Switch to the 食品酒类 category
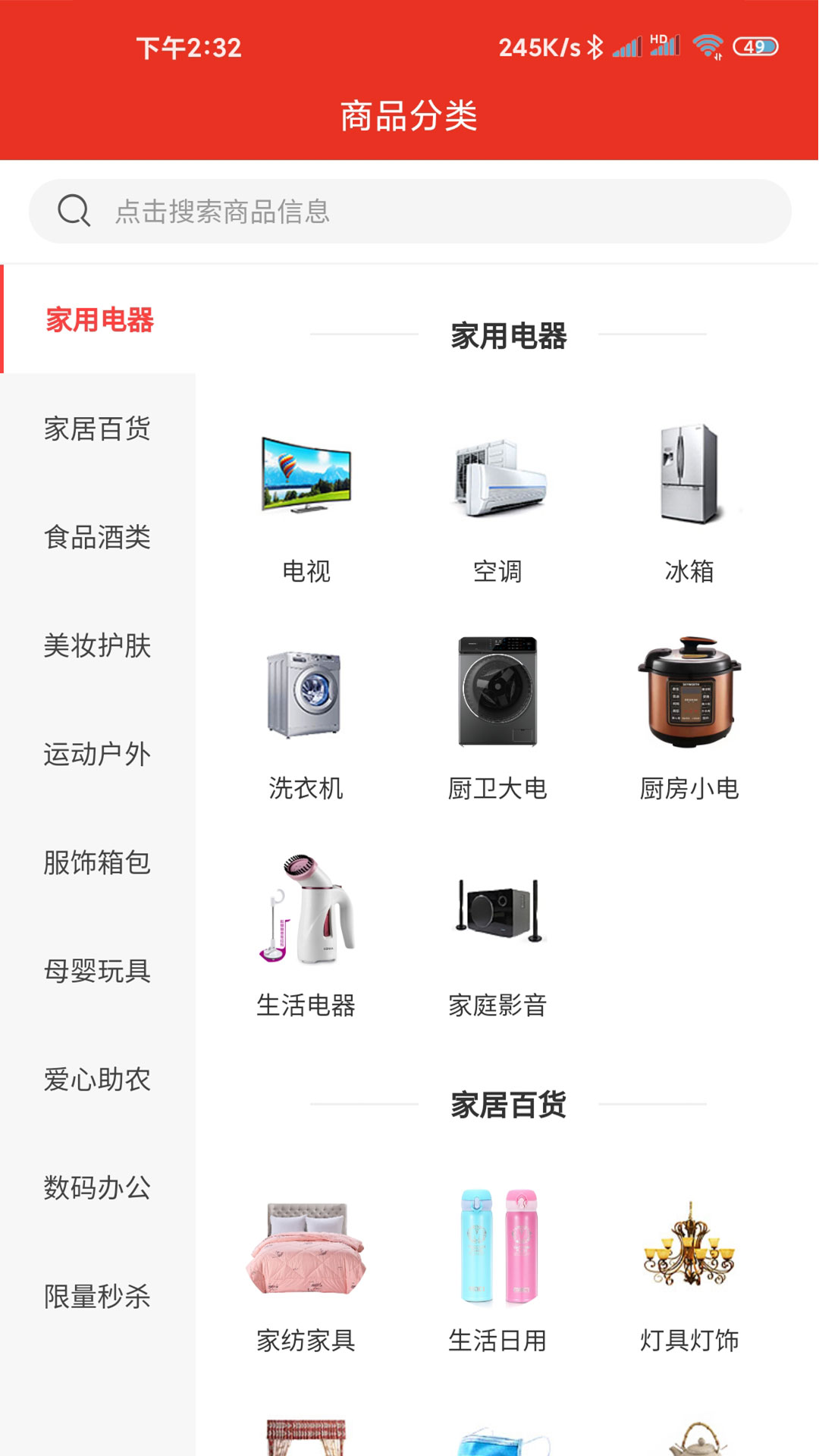 (98, 537)
